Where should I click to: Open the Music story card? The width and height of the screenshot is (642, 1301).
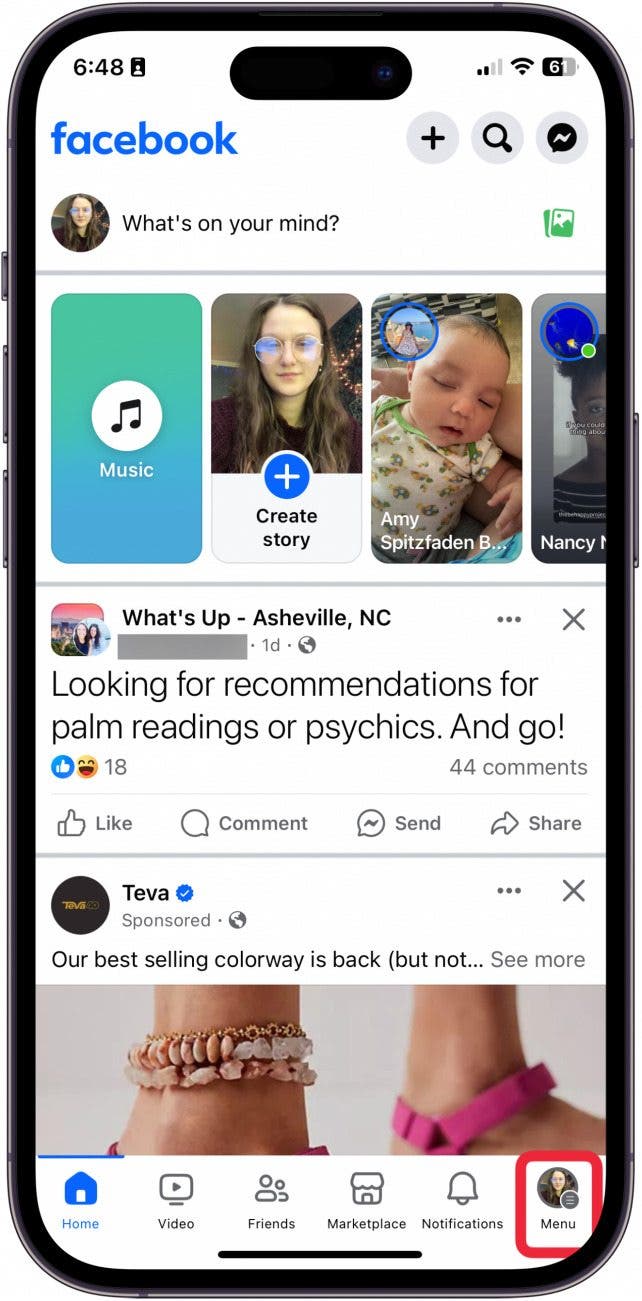[126, 428]
